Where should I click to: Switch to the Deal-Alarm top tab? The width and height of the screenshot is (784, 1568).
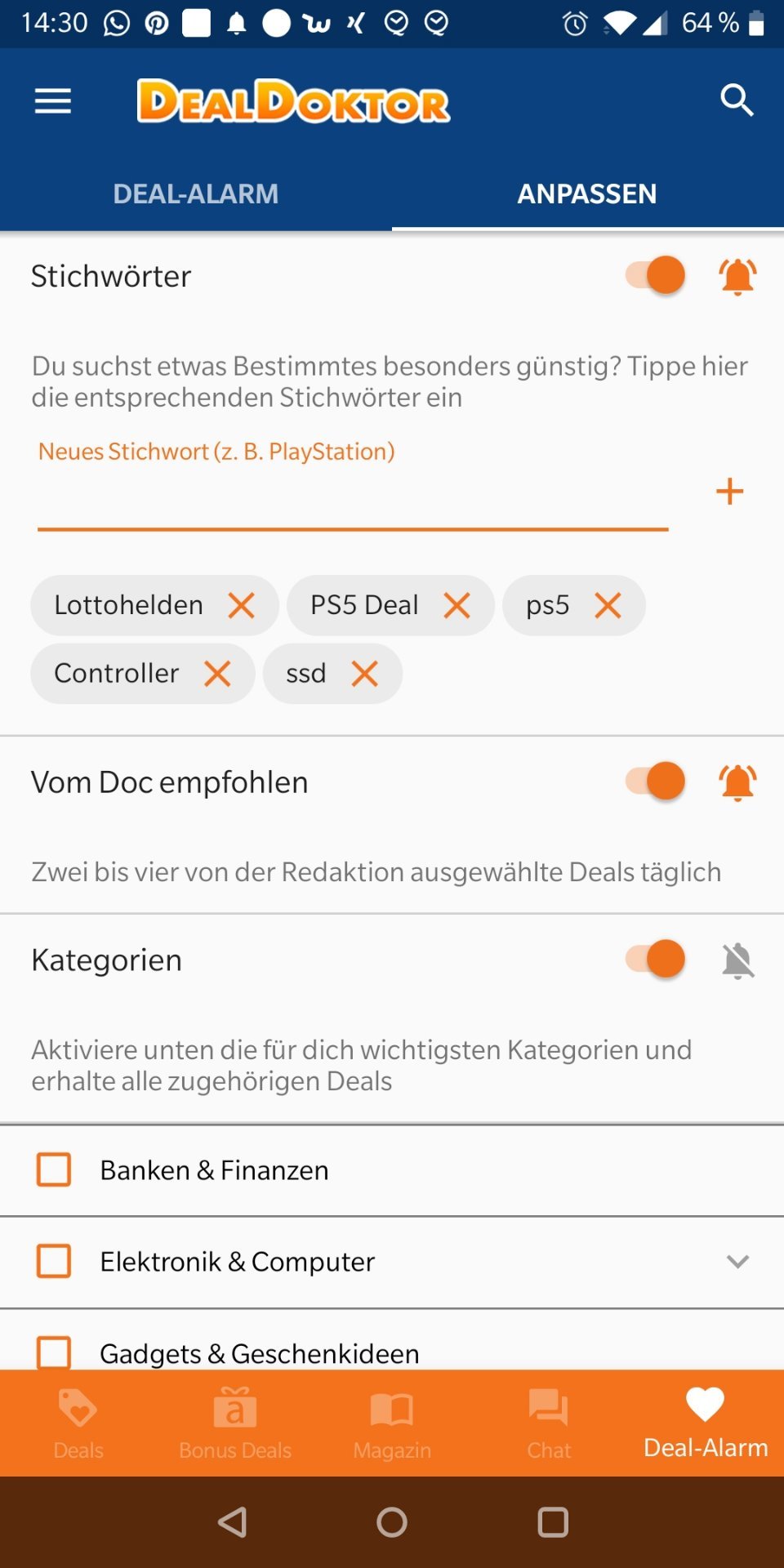(196, 194)
